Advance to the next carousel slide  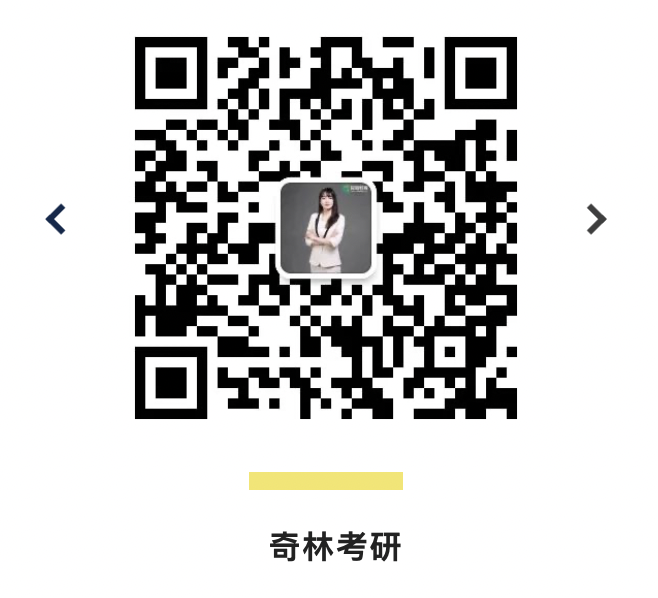pos(596,219)
